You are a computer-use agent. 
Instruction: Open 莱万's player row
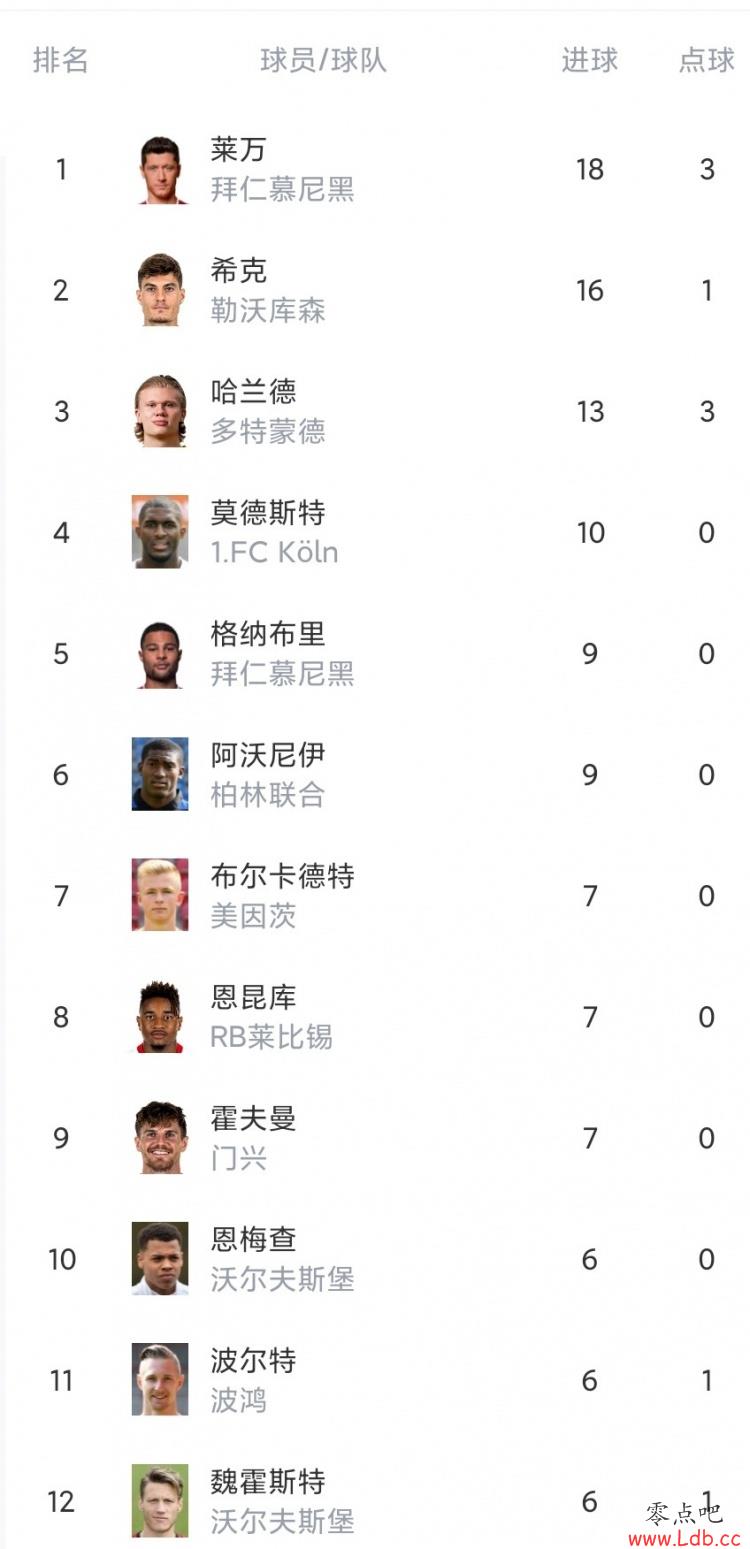(375, 169)
